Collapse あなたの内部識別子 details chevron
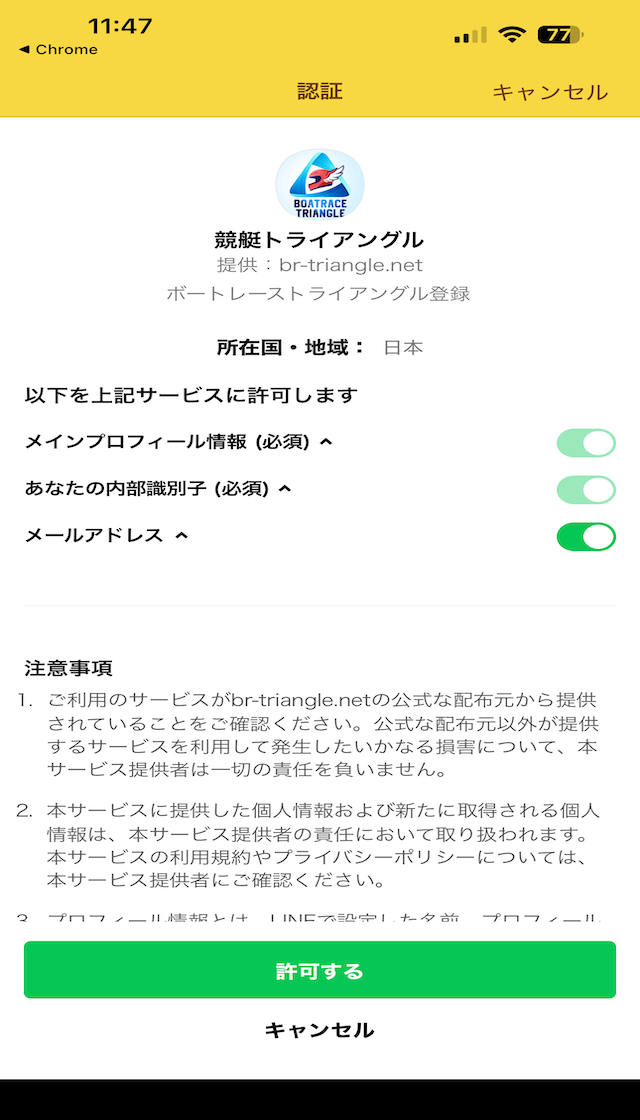The image size is (640, 1120). point(285,489)
